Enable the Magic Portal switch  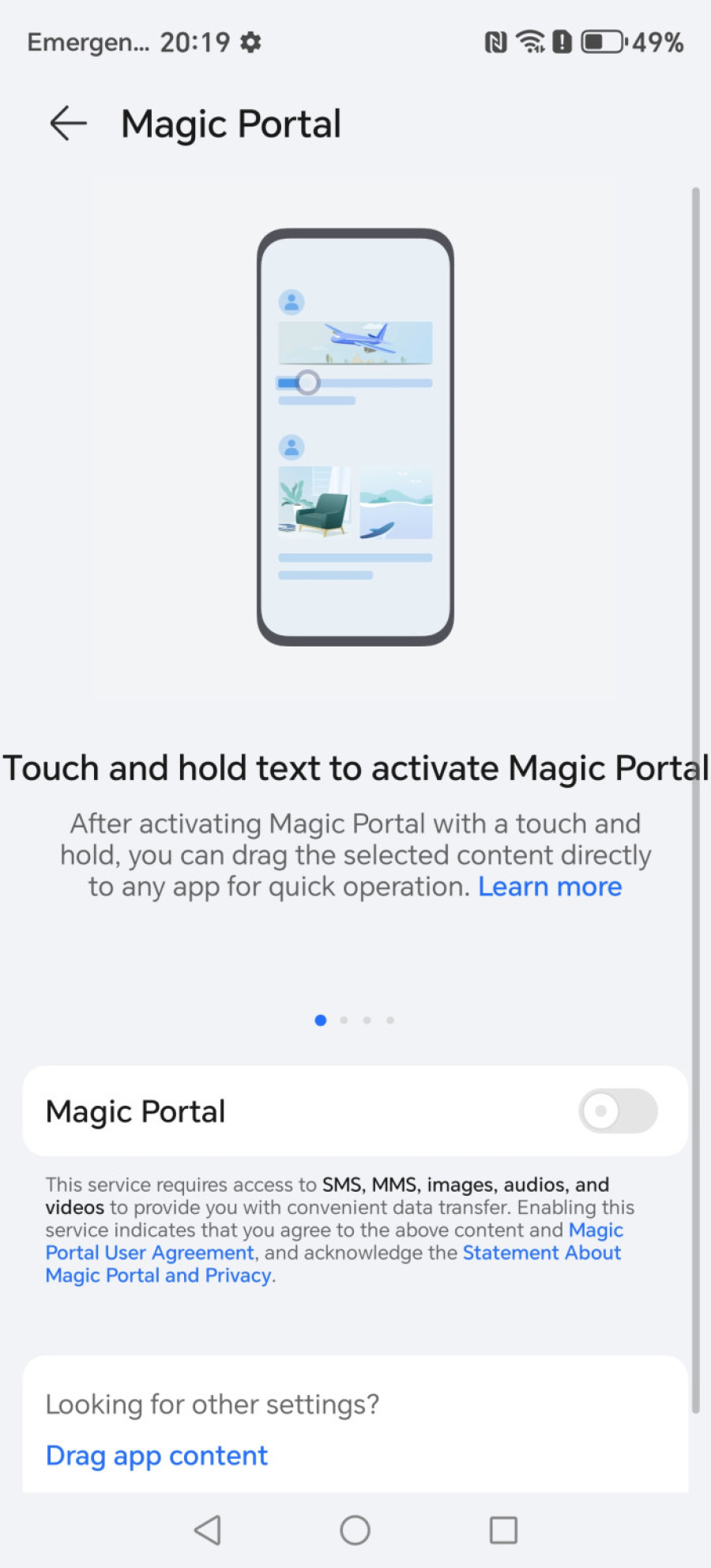pyautogui.click(x=618, y=1111)
